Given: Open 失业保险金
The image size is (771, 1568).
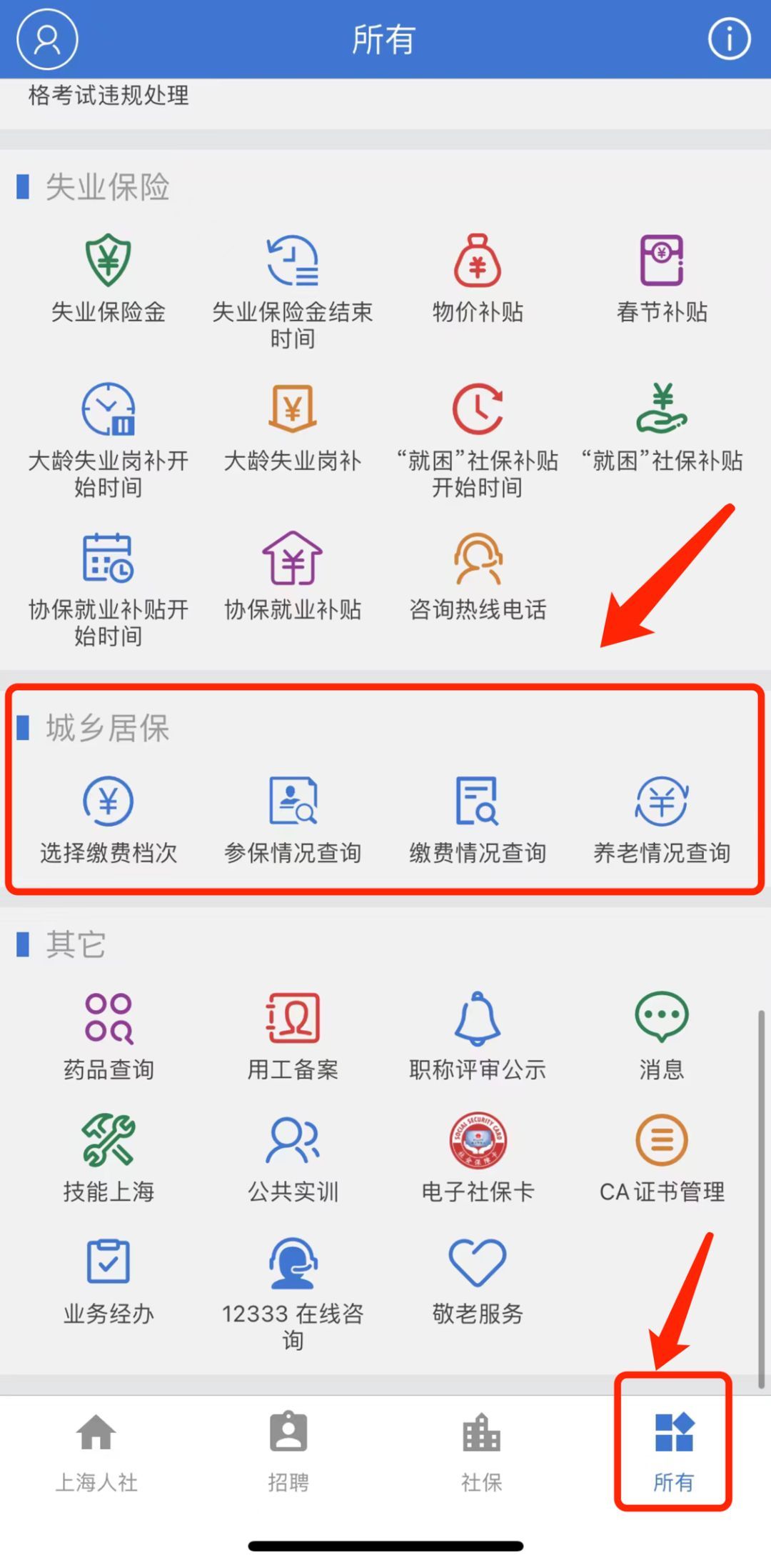Looking at the screenshot, I should tap(108, 279).
